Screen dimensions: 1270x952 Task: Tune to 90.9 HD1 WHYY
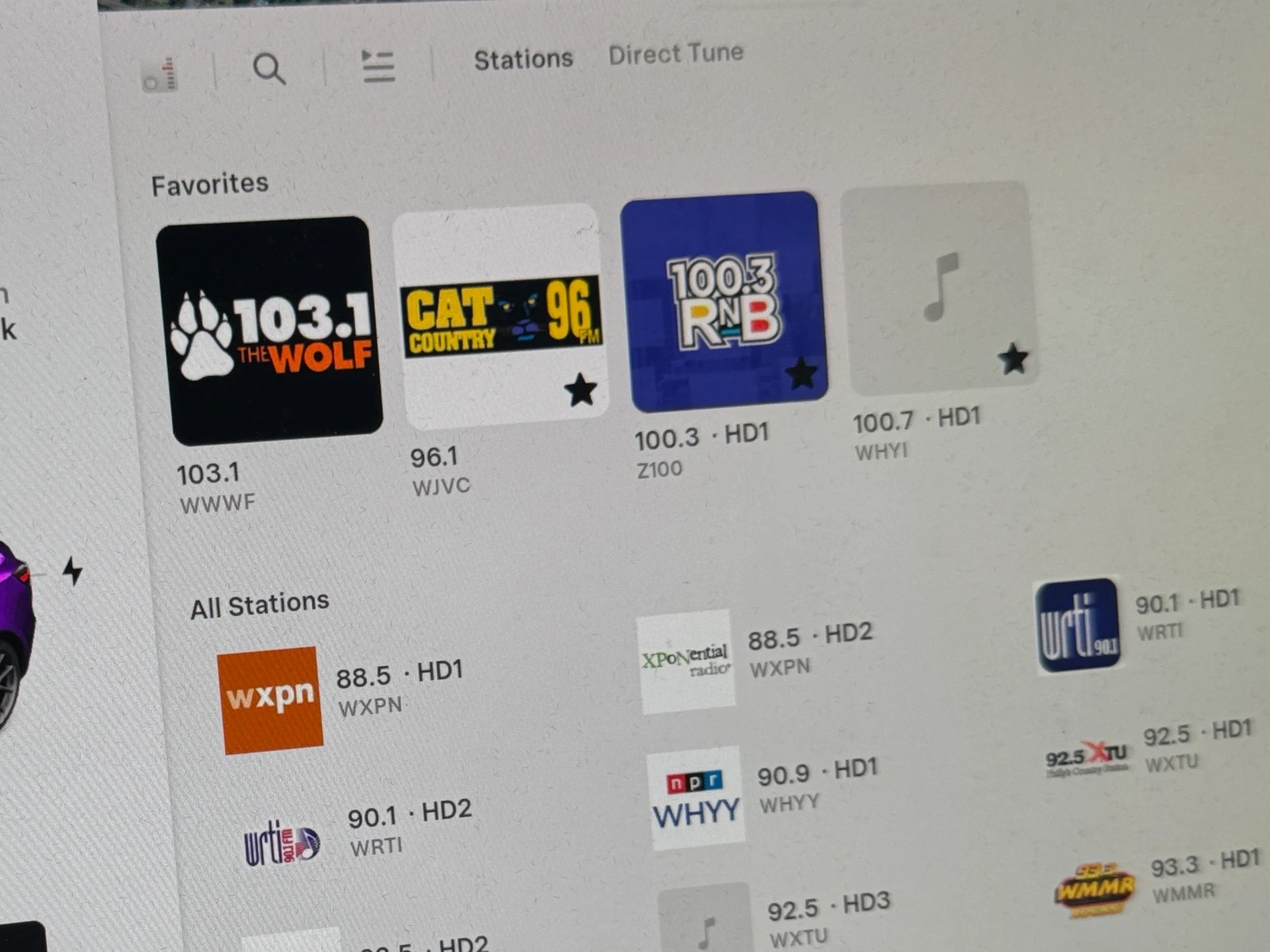[696, 797]
